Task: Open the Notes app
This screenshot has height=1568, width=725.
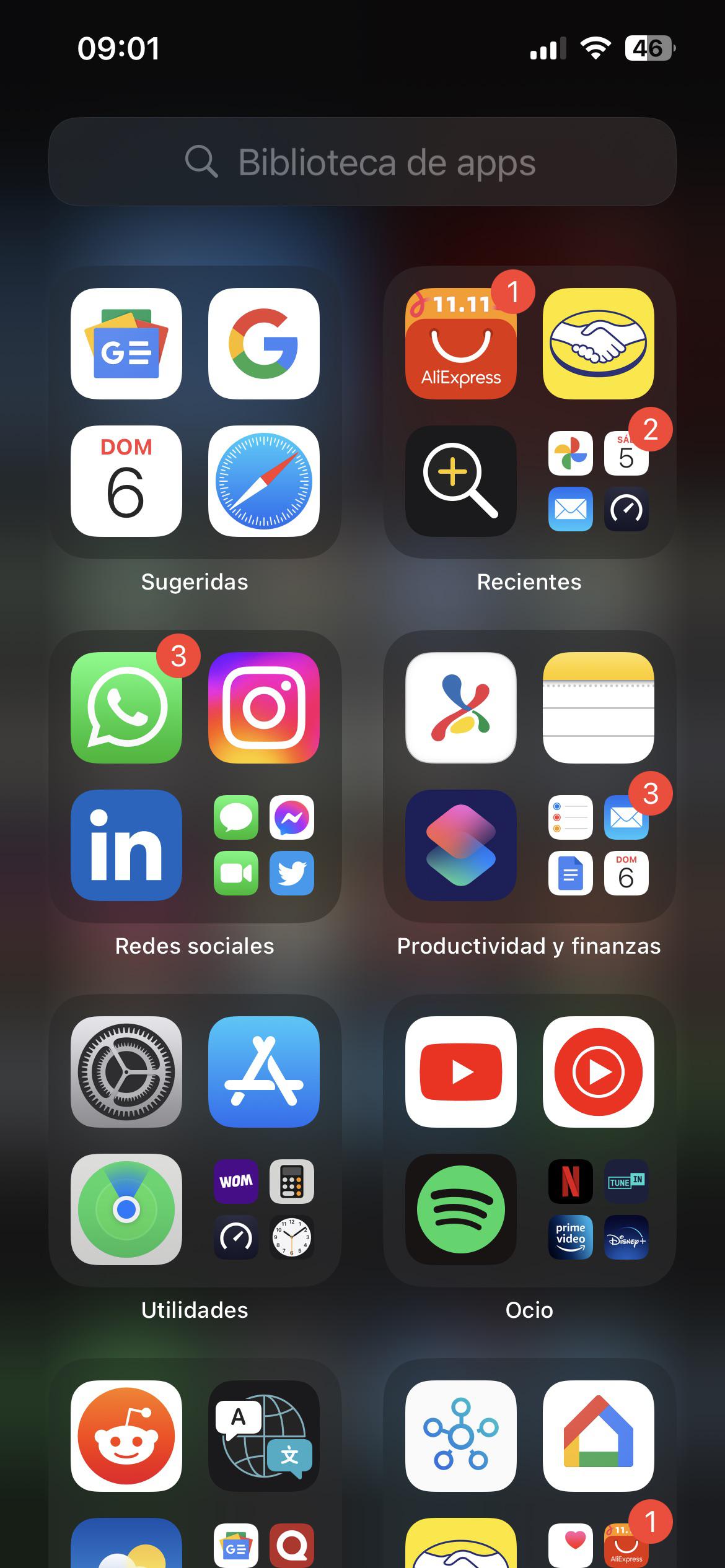Action: (599, 707)
